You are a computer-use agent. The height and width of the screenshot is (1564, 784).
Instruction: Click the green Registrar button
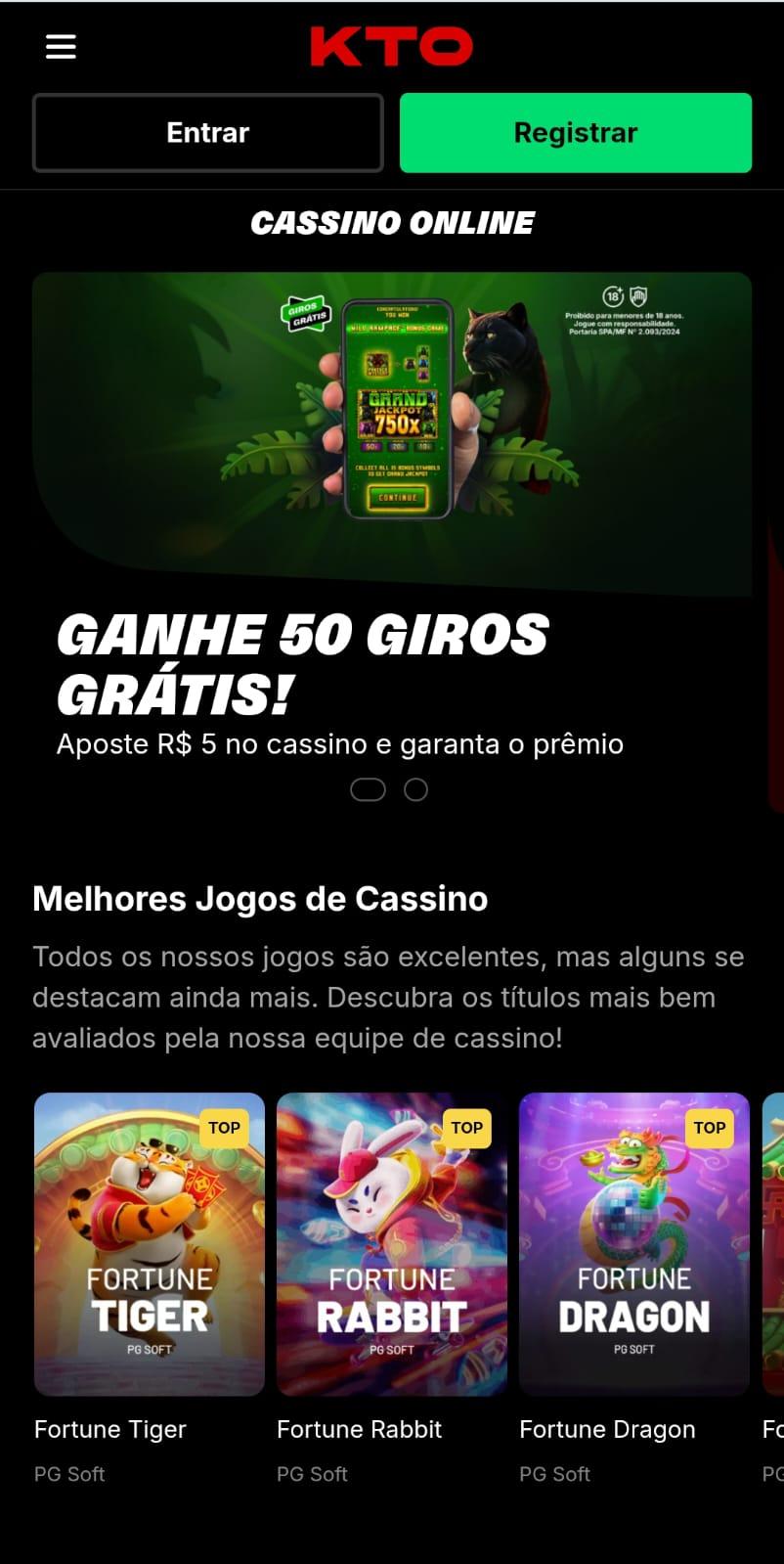[576, 132]
